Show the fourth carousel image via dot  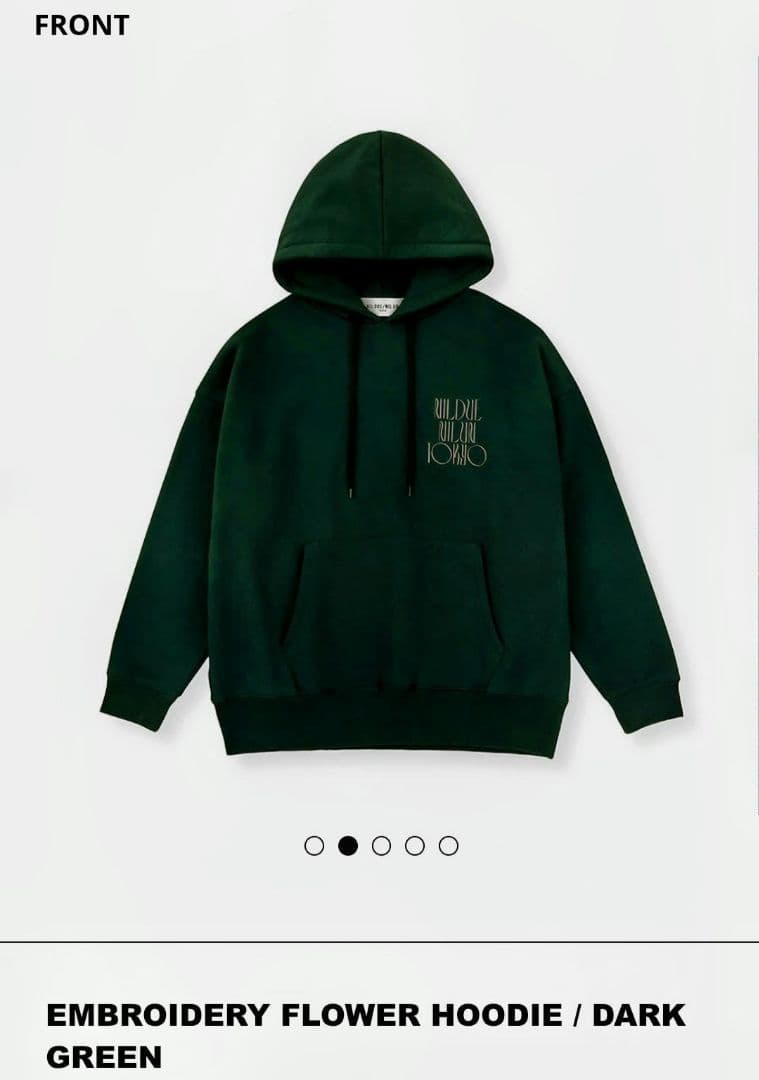(415, 846)
